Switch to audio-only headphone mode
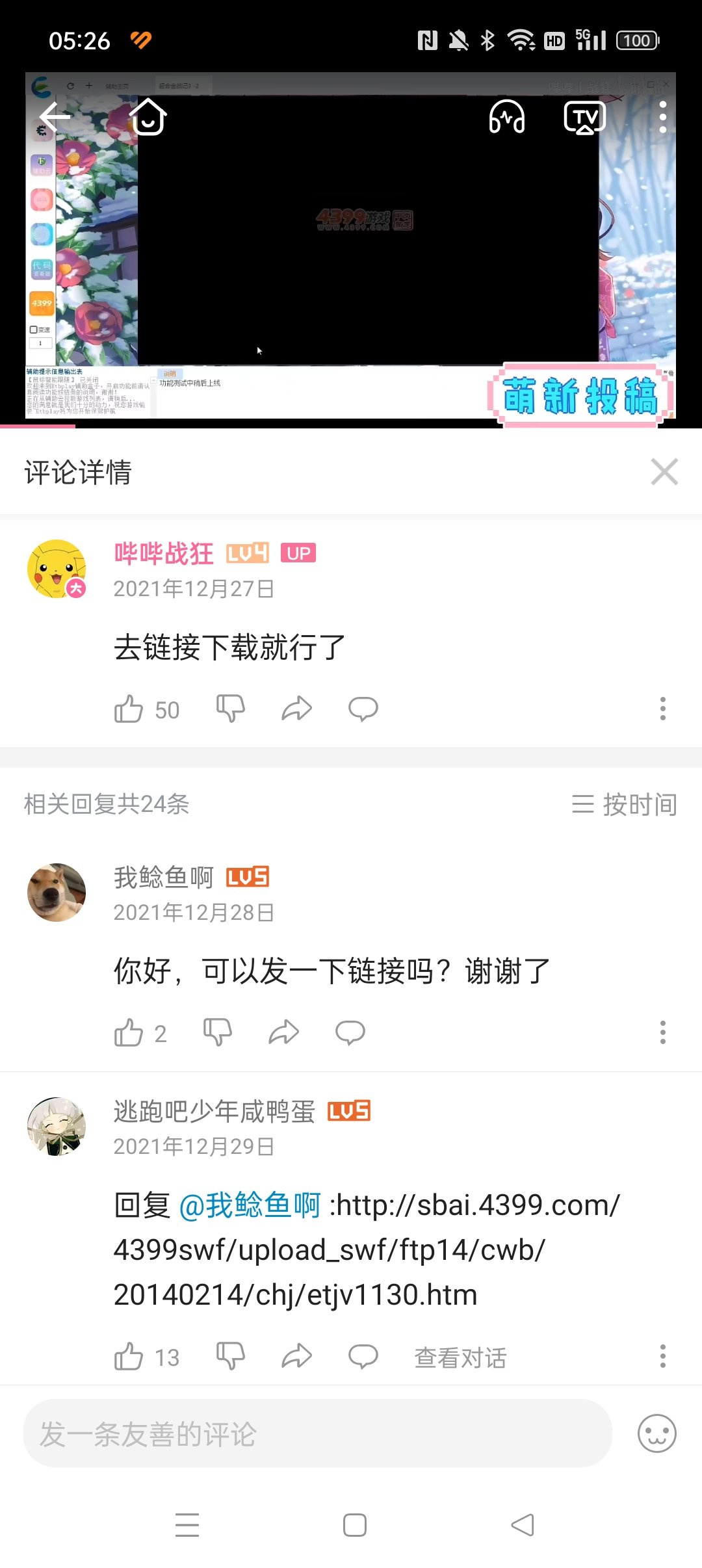This screenshot has height=1568, width=702. [x=507, y=118]
